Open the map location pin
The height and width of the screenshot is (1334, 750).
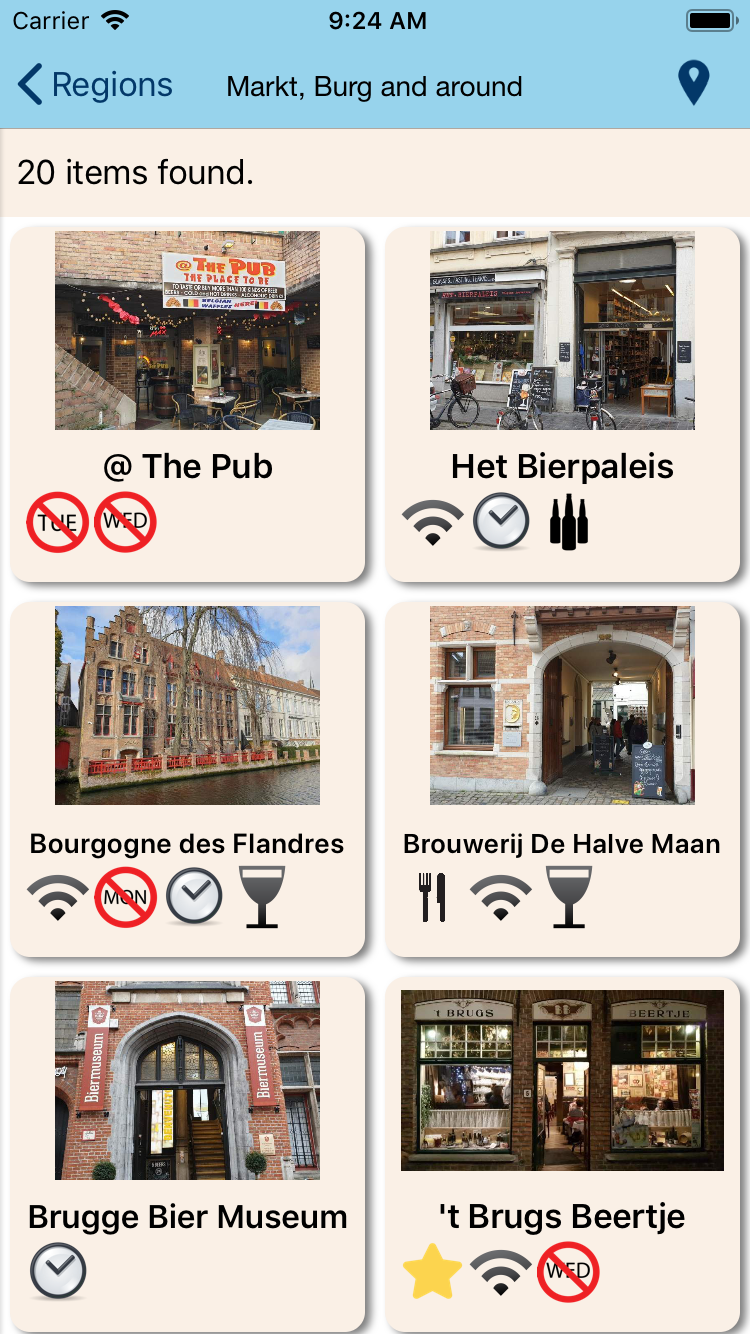click(693, 84)
